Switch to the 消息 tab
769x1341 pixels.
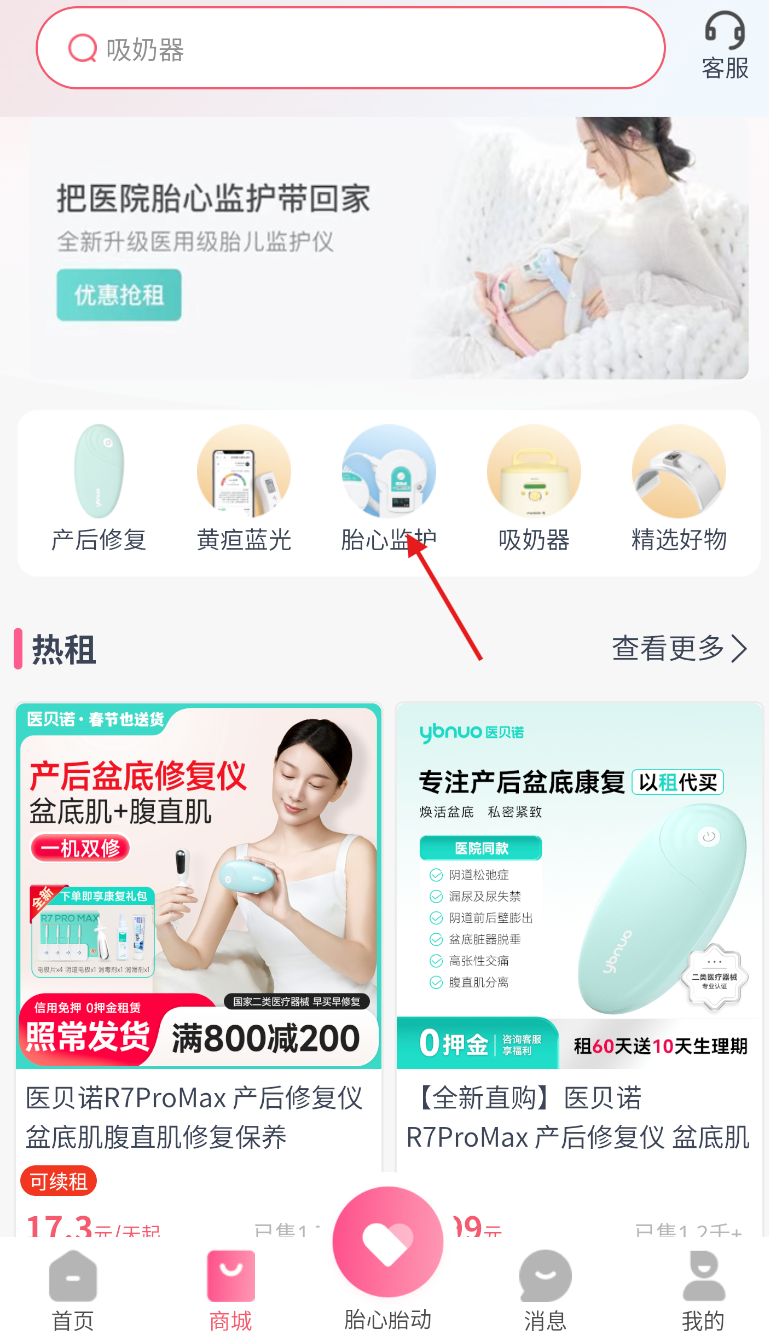[545, 1291]
